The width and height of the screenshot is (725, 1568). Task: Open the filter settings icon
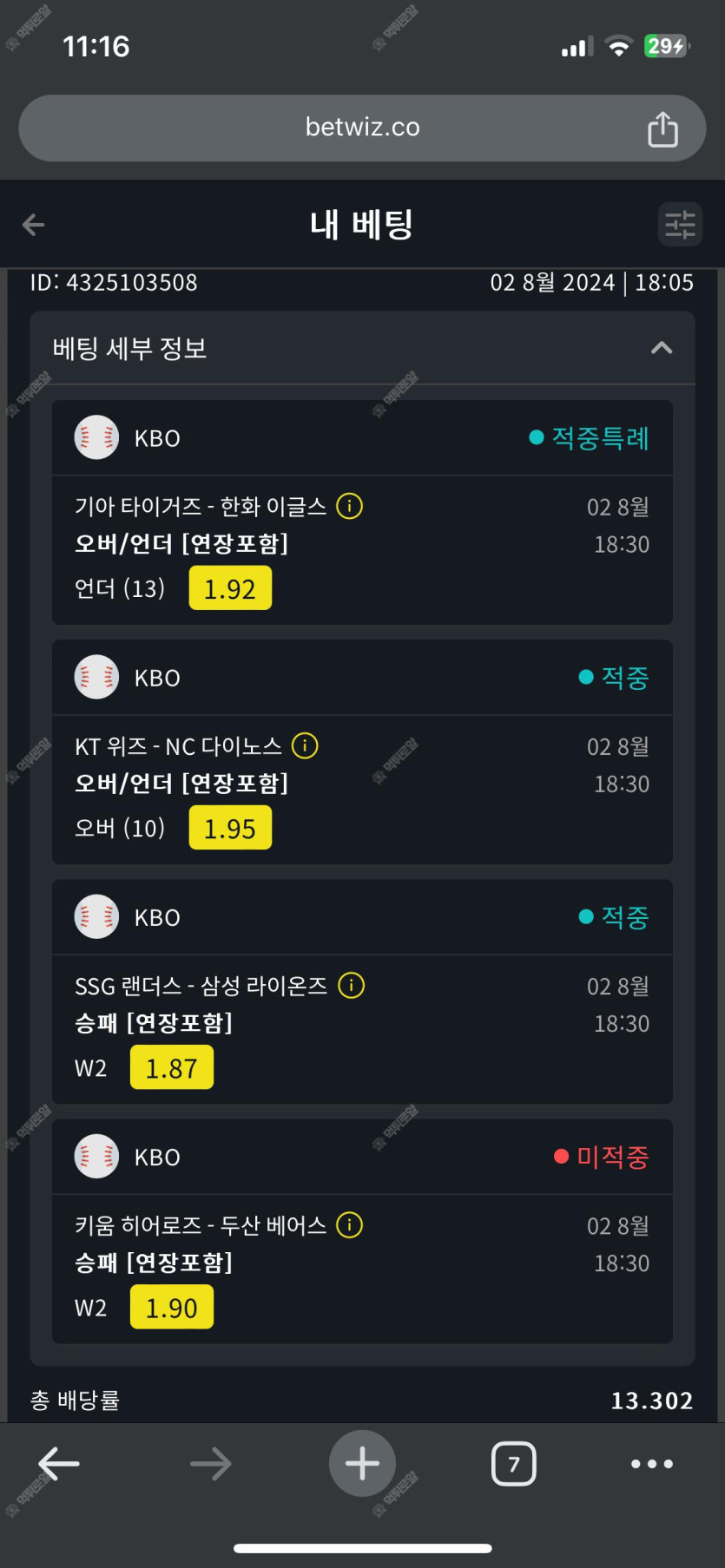680,225
